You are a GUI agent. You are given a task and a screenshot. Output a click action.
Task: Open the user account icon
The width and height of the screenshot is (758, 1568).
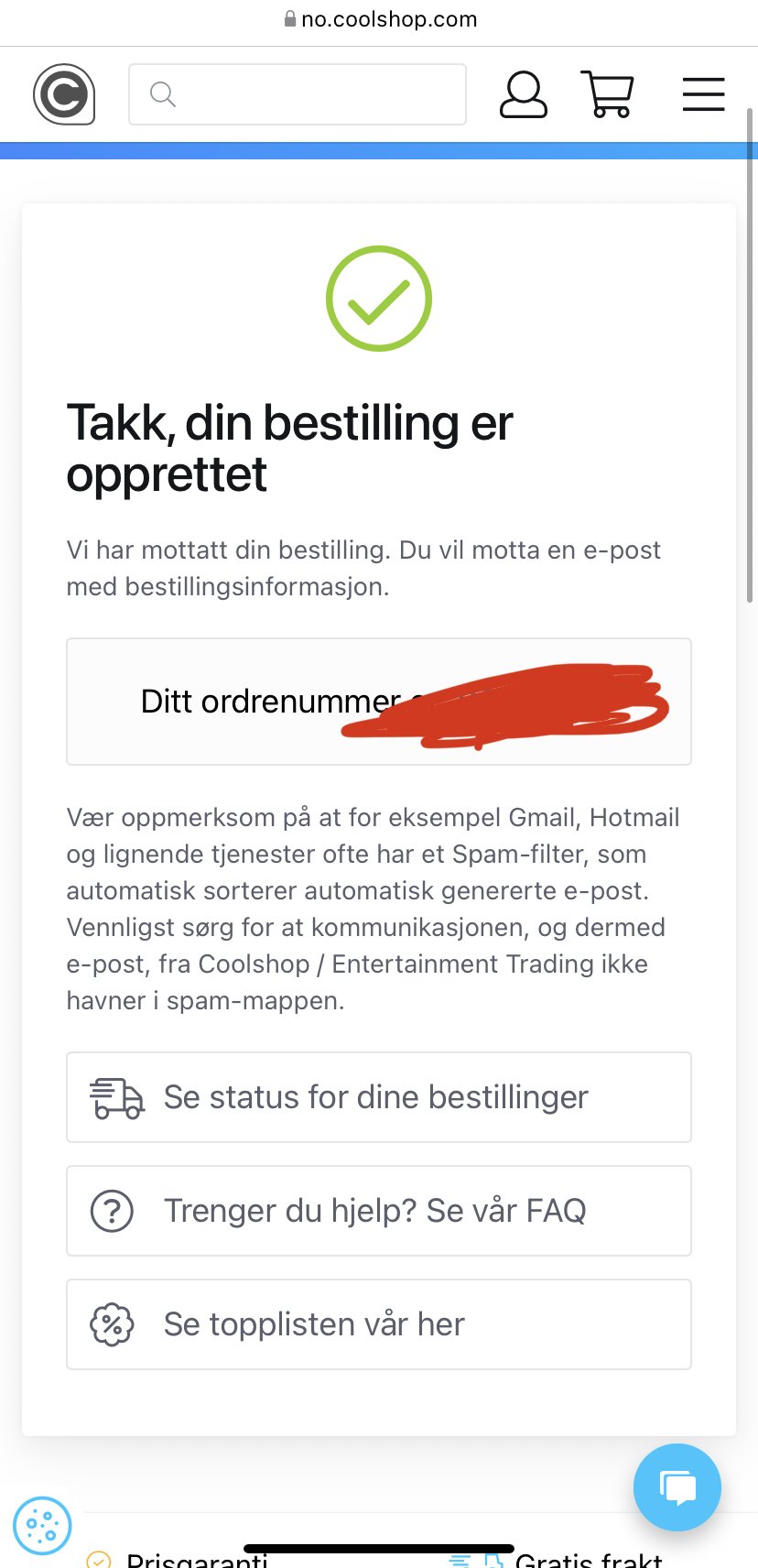[524, 94]
